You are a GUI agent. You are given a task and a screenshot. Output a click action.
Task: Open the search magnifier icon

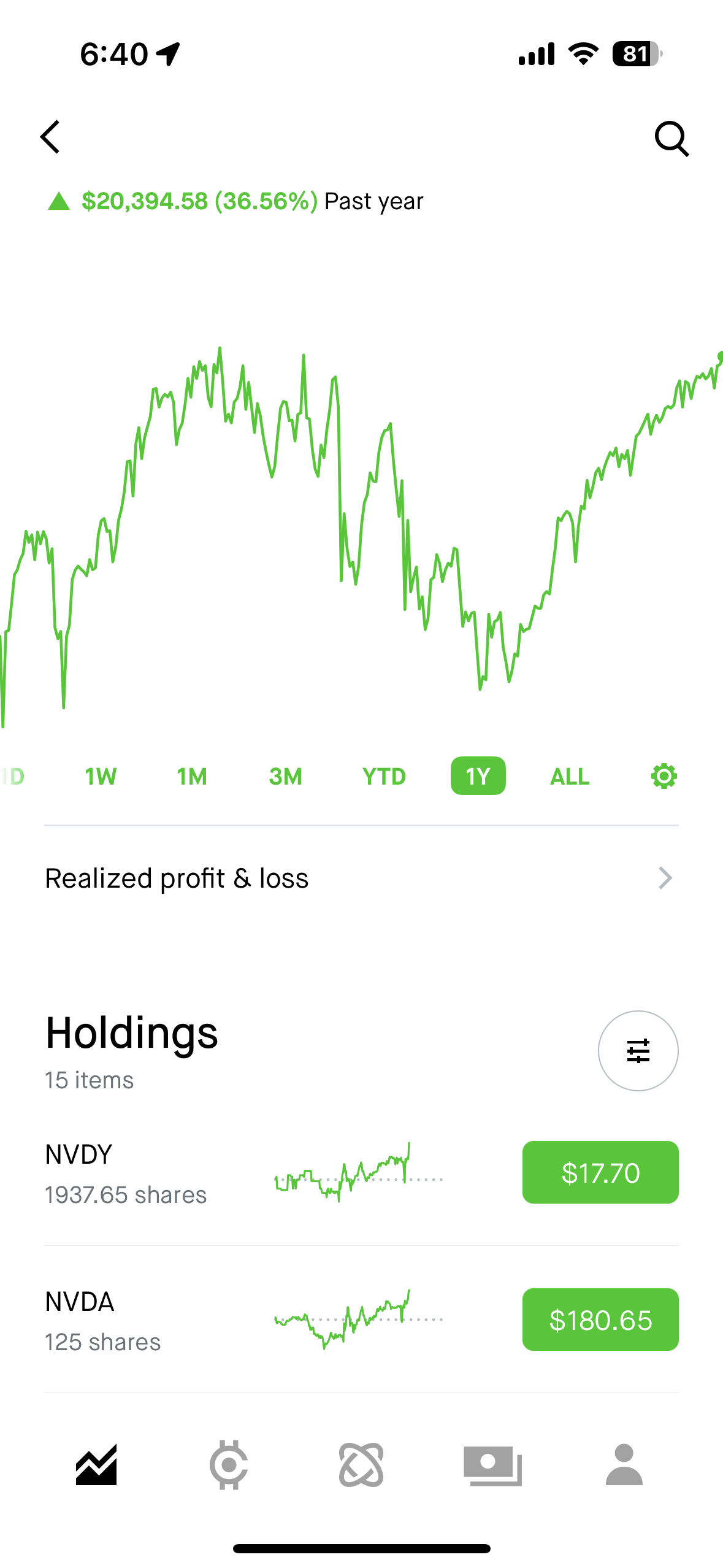point(671,139)
